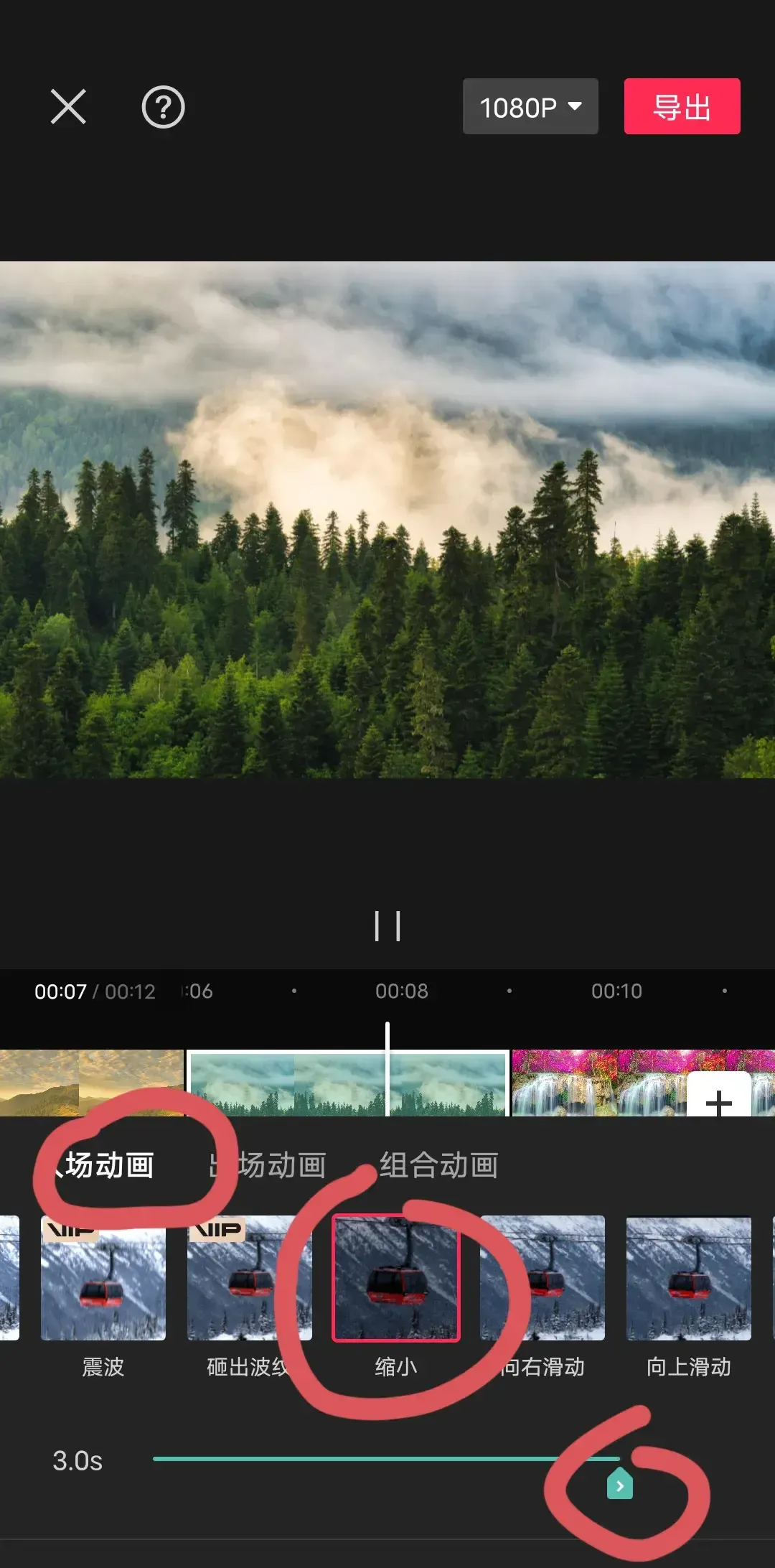
Task: Pause the video playback
Action: tap(387, 926)
